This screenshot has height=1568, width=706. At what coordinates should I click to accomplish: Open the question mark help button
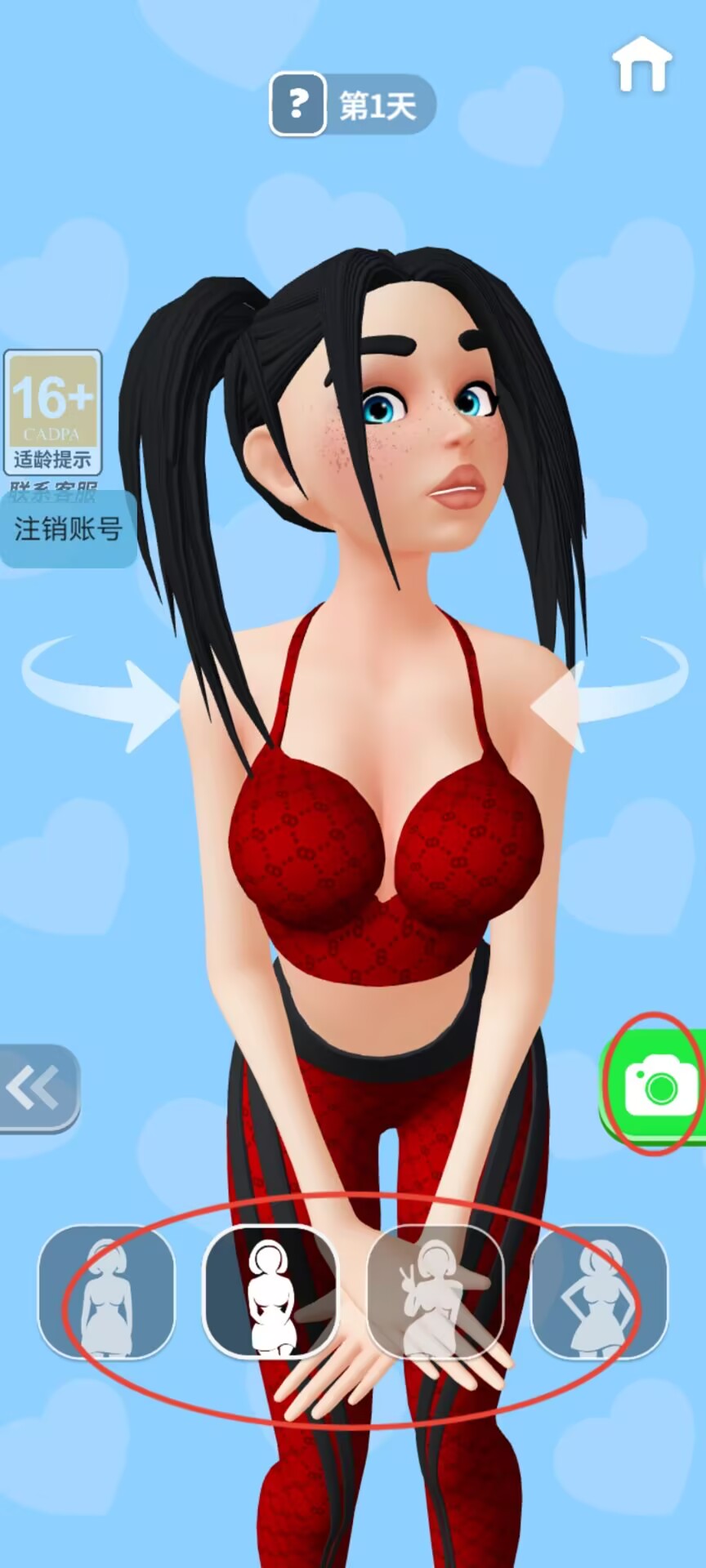[x=297, y=104]
